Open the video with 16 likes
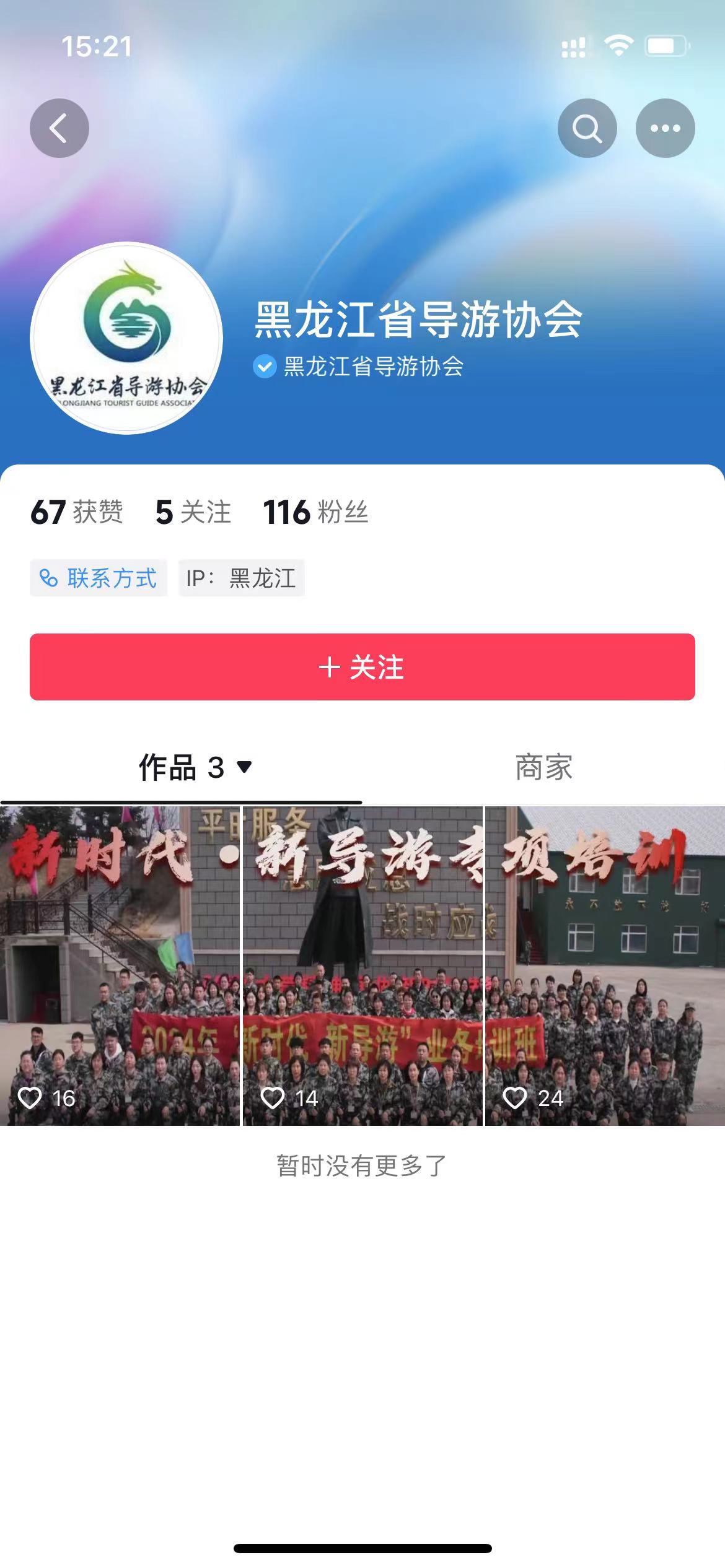Viewport: 725px width, 1568px height. pyautogui.click(x=120, y=966)
